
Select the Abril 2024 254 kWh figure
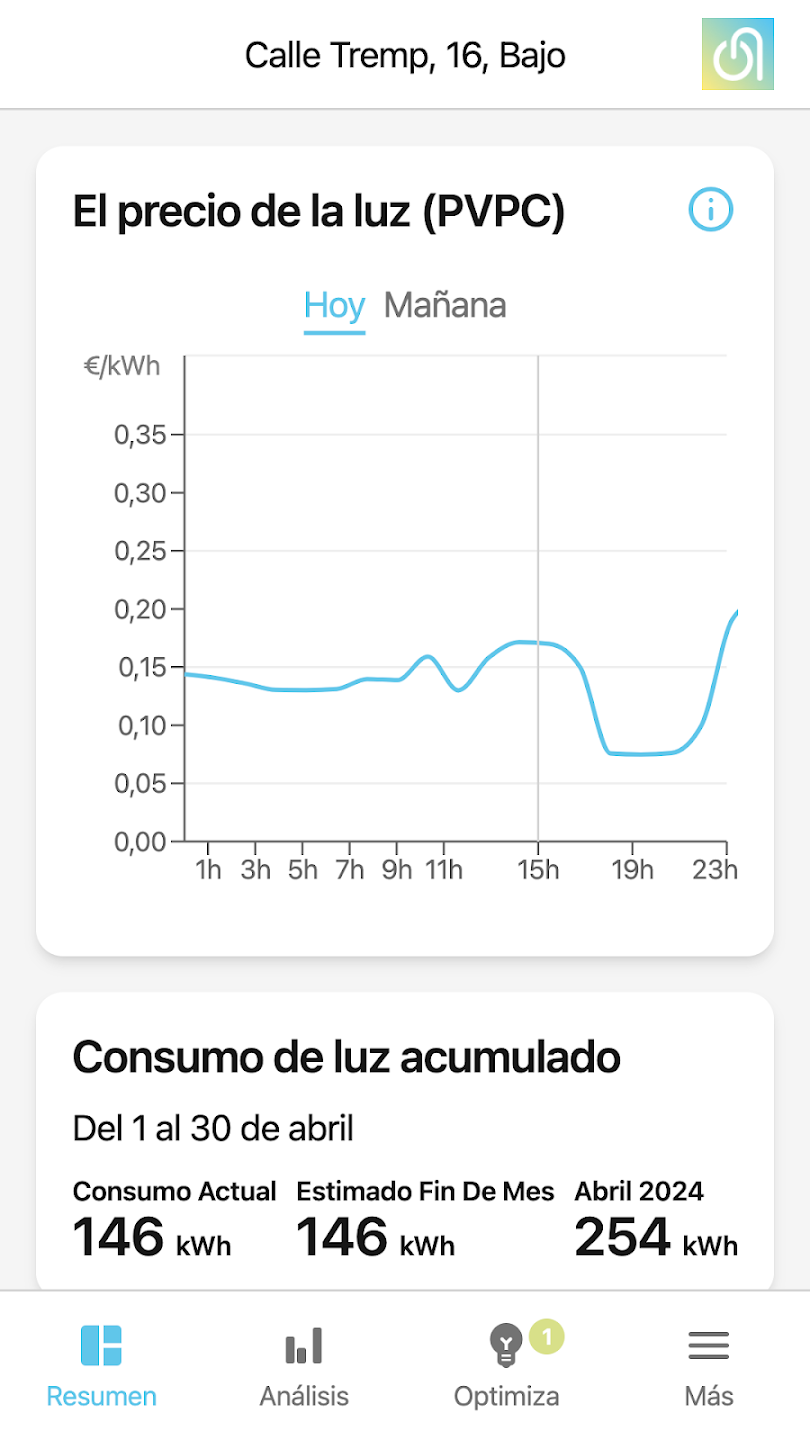655,1236
